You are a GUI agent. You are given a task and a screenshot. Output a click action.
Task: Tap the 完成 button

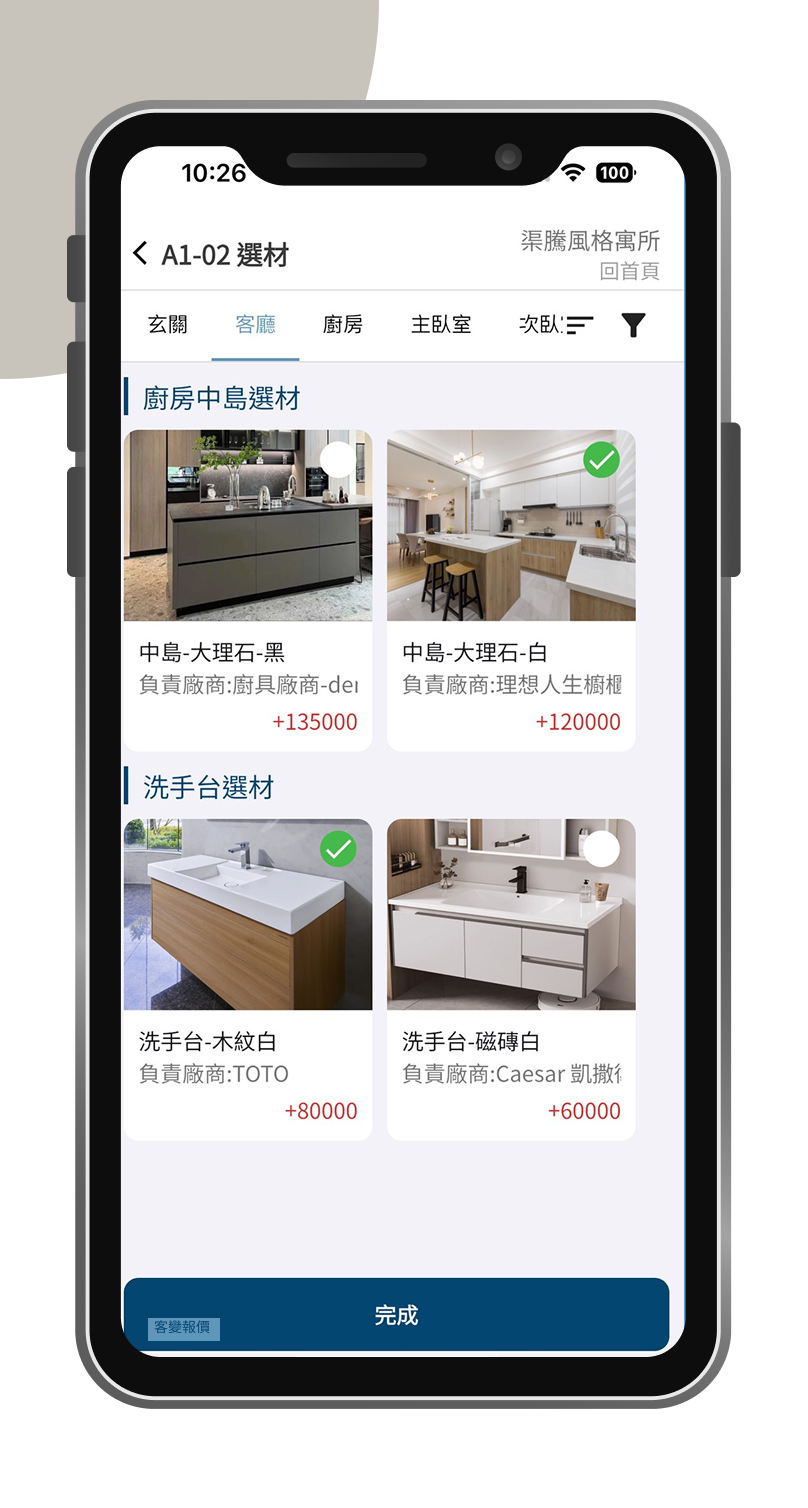point(396,1315)
